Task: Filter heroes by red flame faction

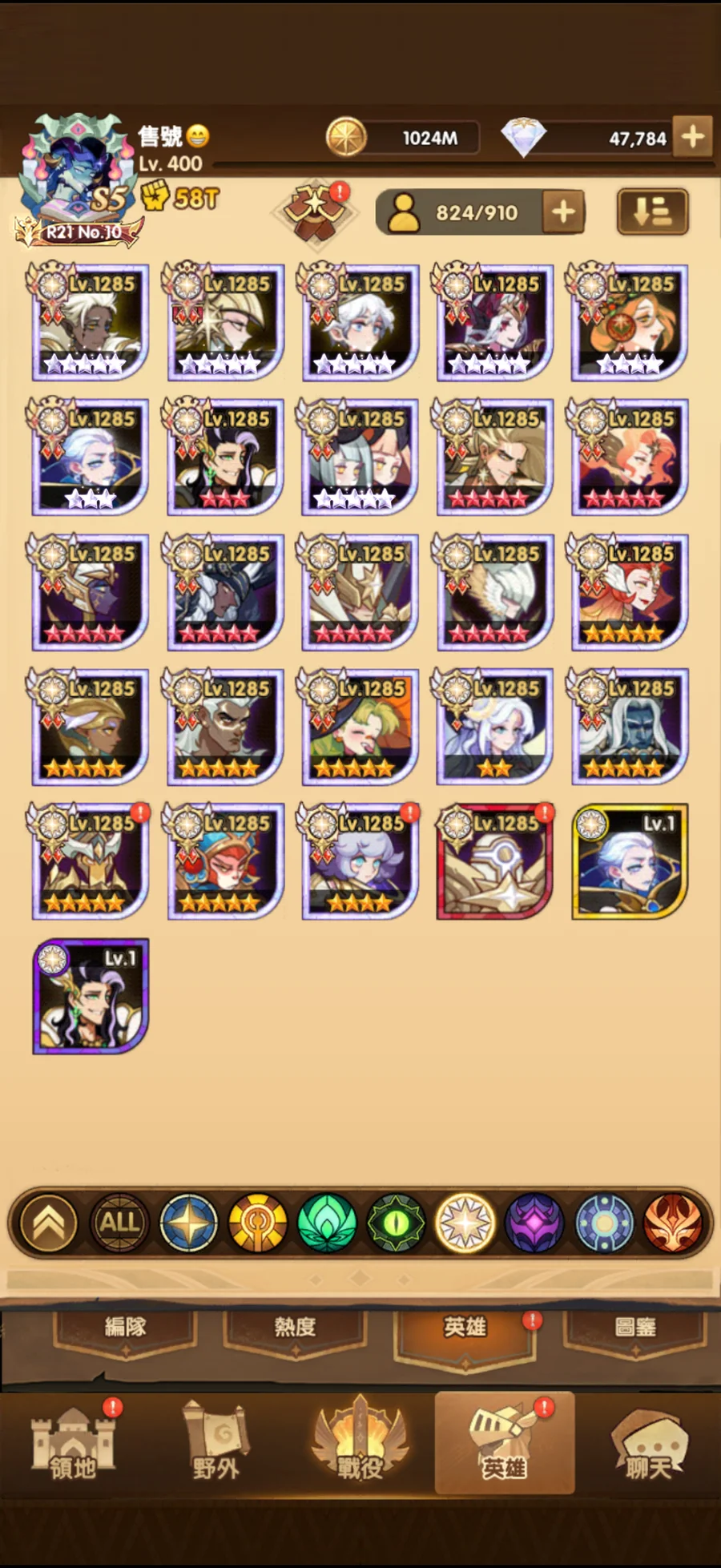Action: tap(673, 1223)
